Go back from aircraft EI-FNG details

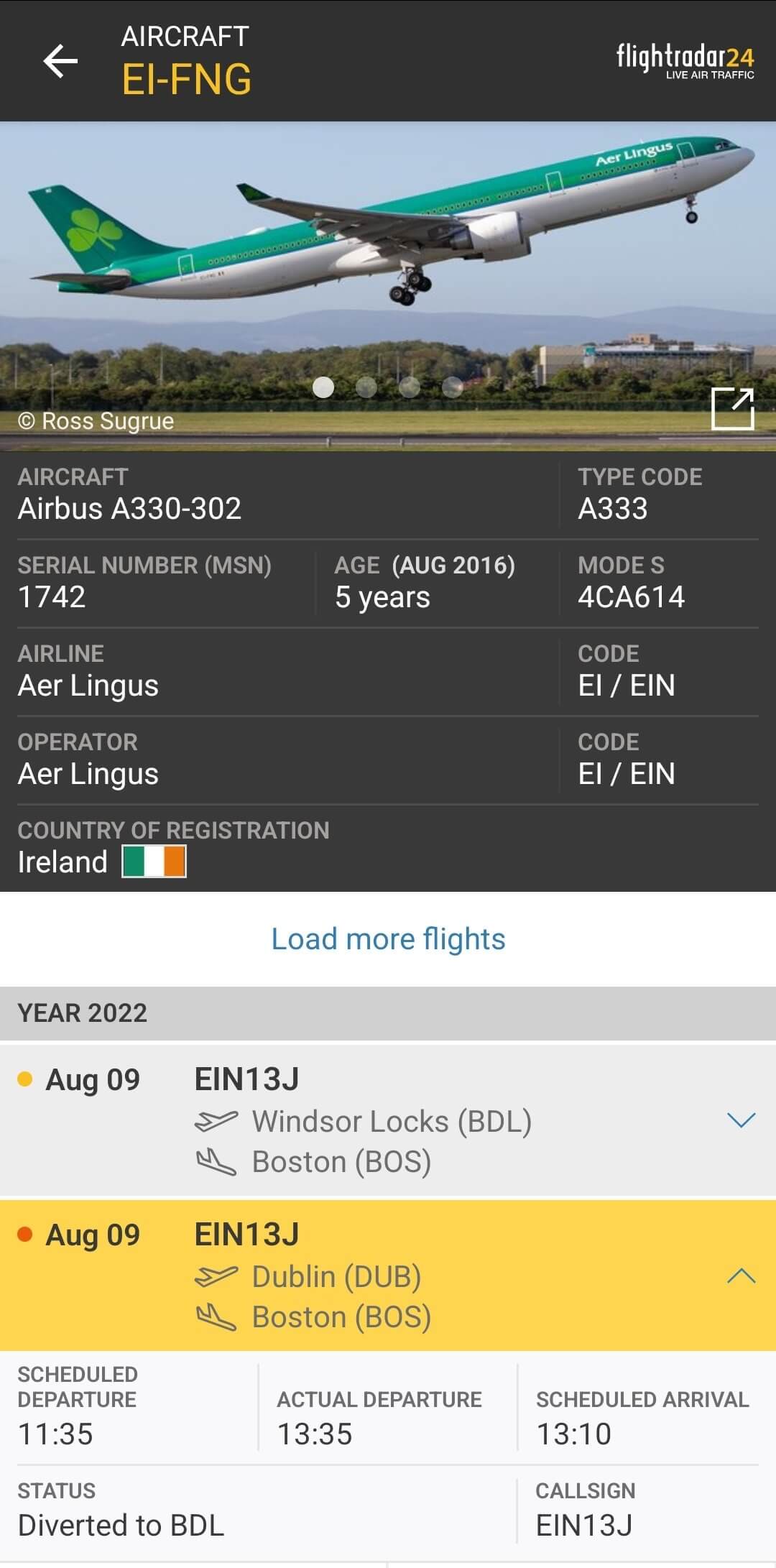tap(60, 60)
